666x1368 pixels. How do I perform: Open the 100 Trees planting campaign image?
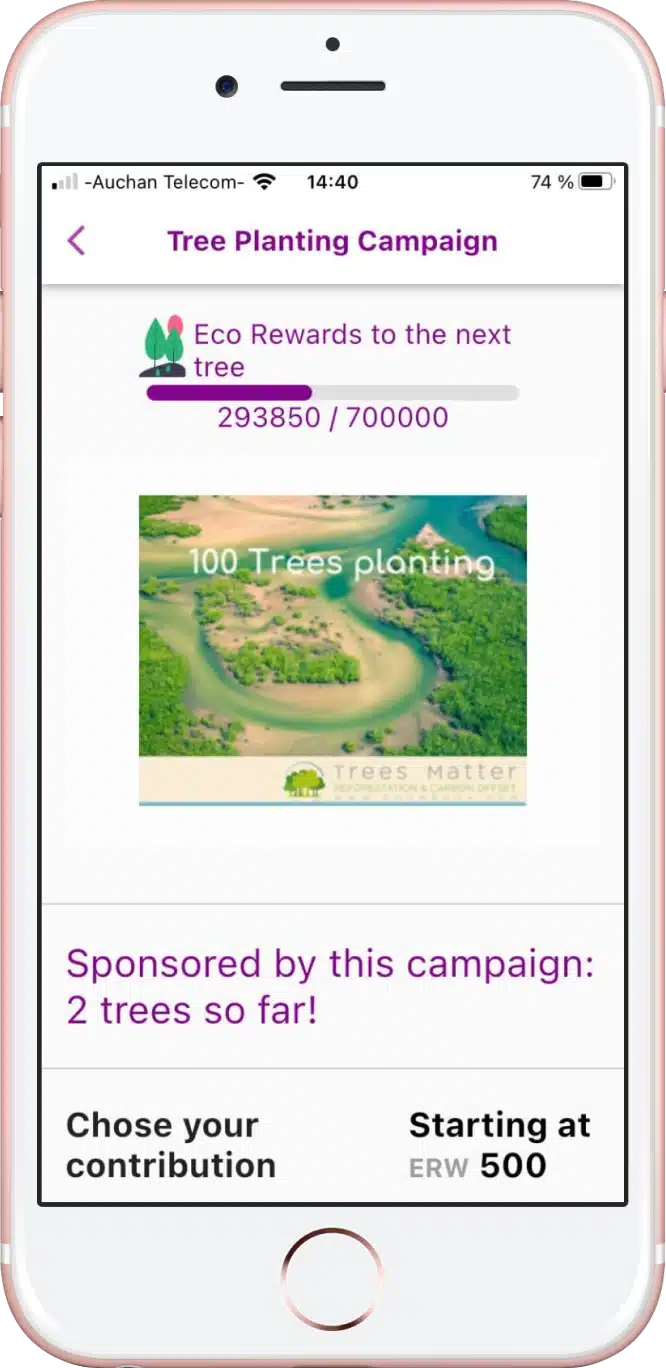click(x=332, y=650)
